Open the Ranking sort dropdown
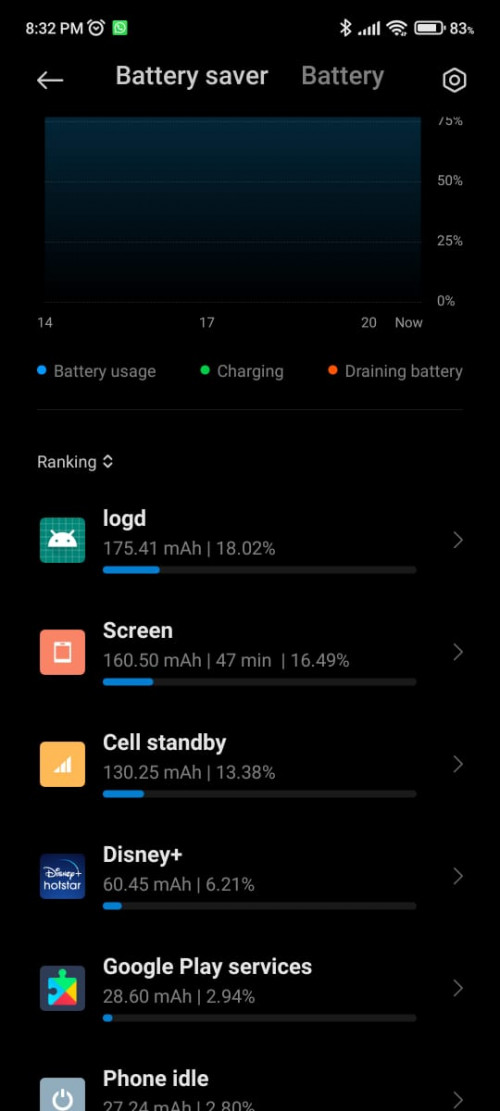 75,462
